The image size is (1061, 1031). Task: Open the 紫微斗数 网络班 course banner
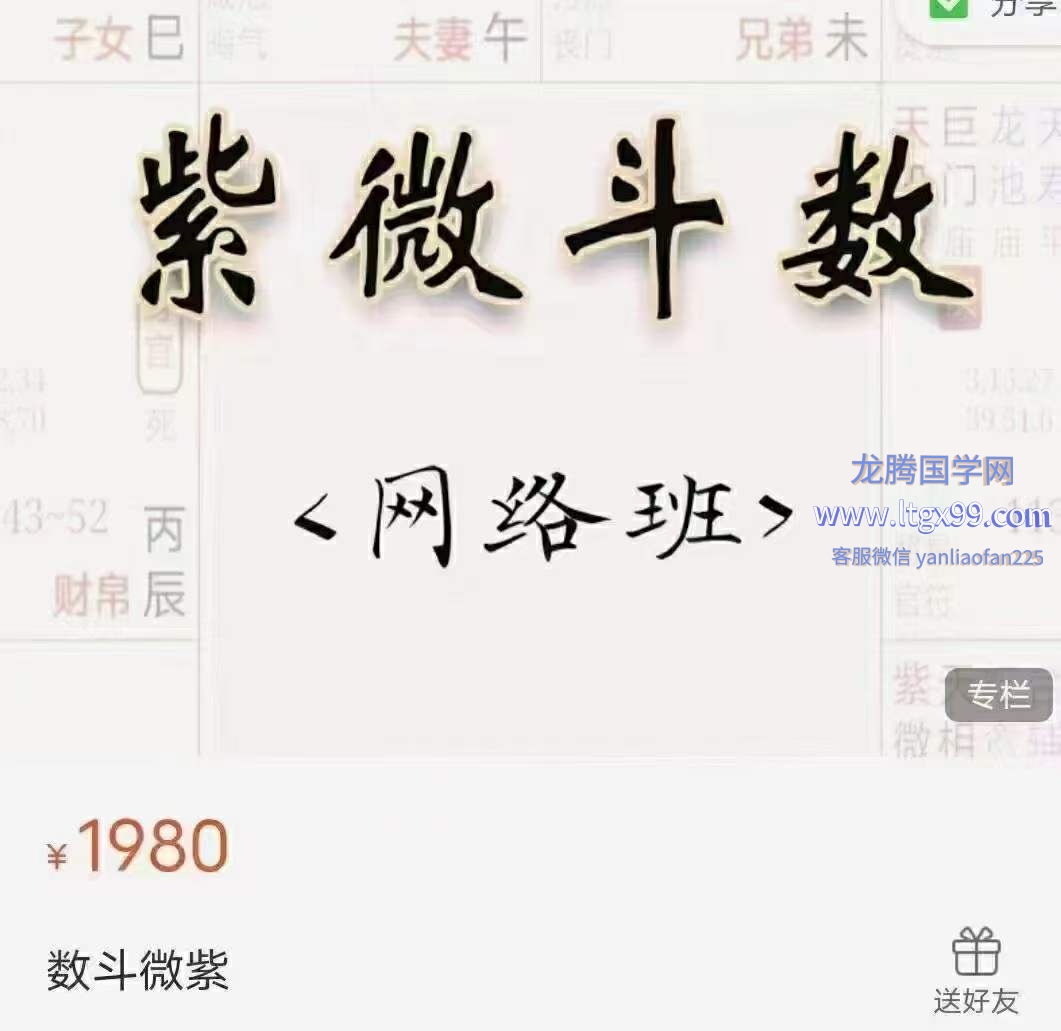[x=530, y=380]
